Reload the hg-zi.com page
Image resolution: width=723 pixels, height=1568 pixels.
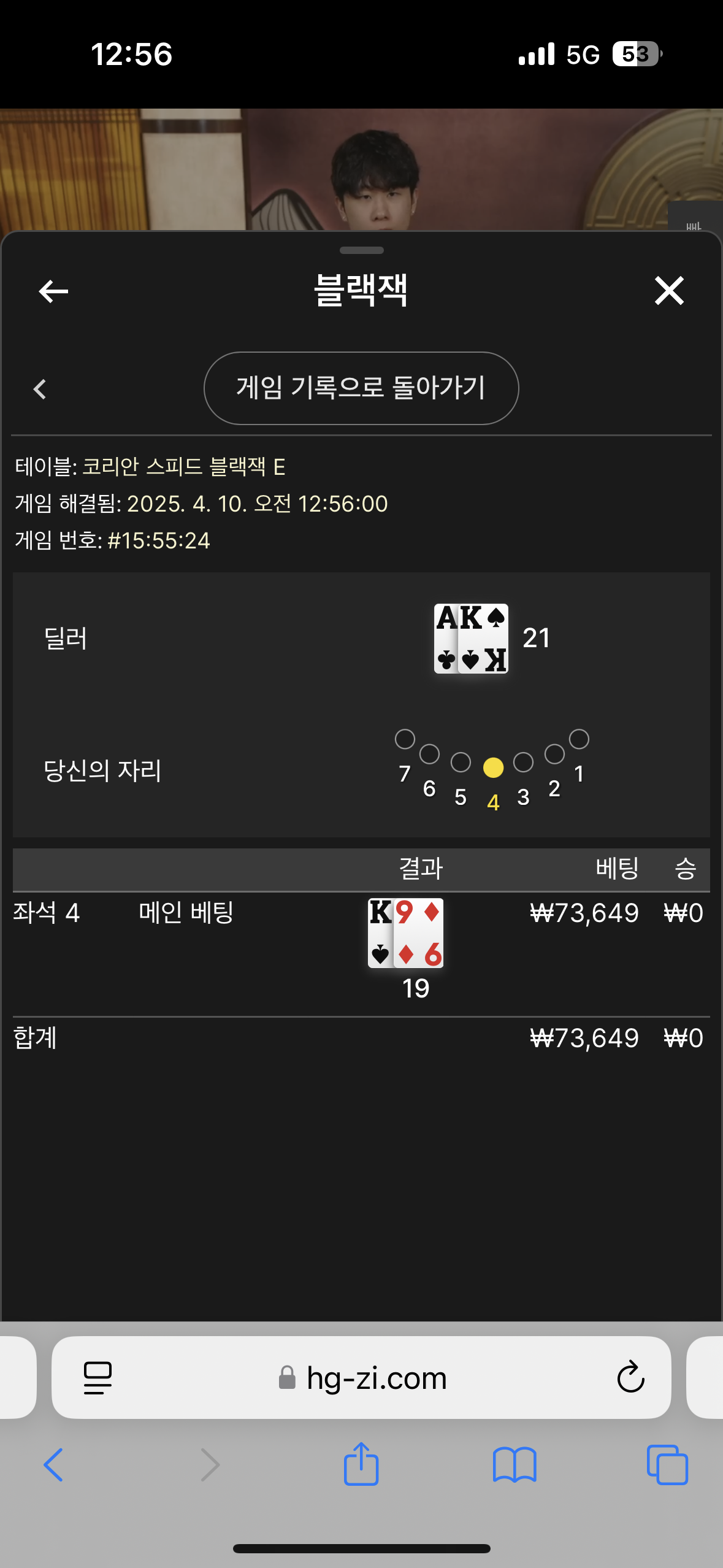click(630, 1378)
